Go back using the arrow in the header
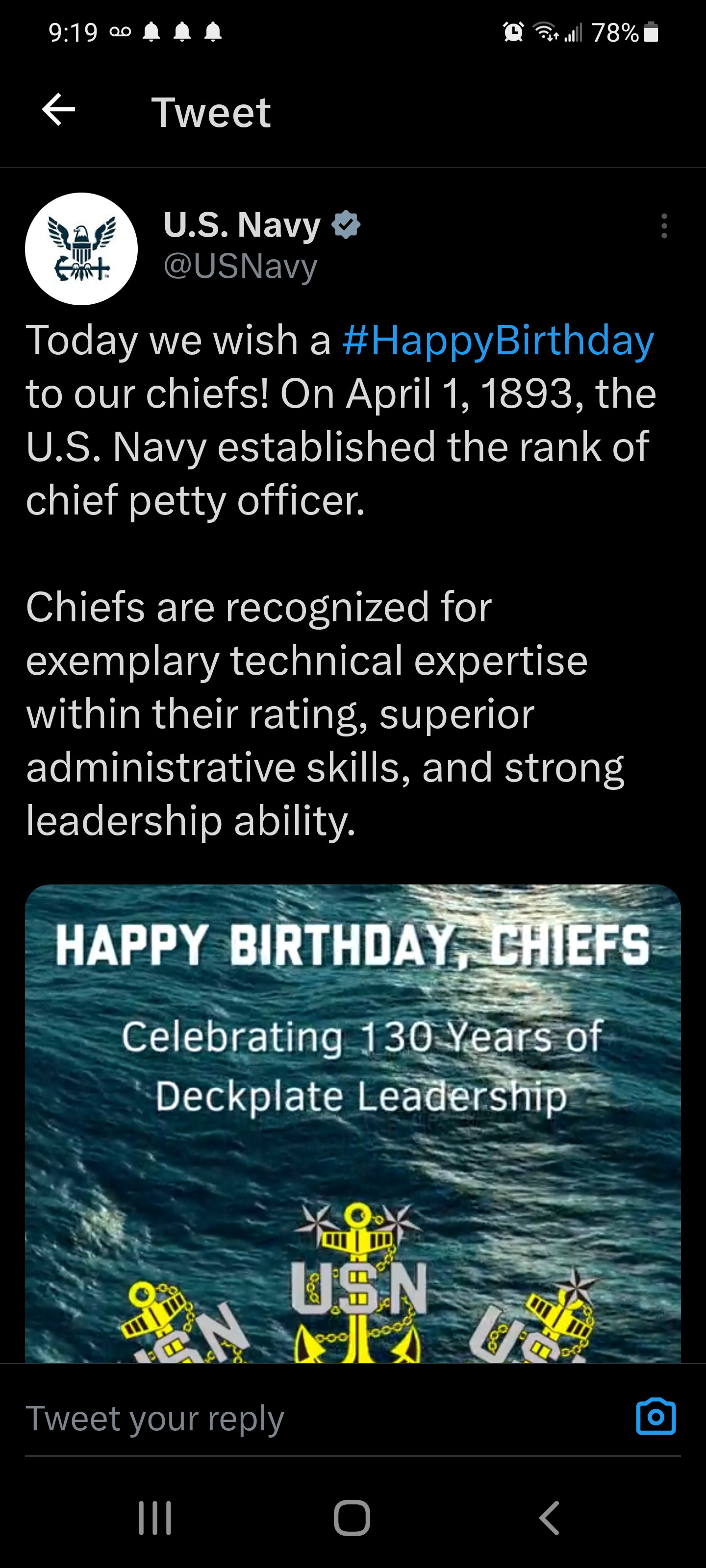Image resolution: width=706 pixels, height=1568 pixels. tap(58, 110)
